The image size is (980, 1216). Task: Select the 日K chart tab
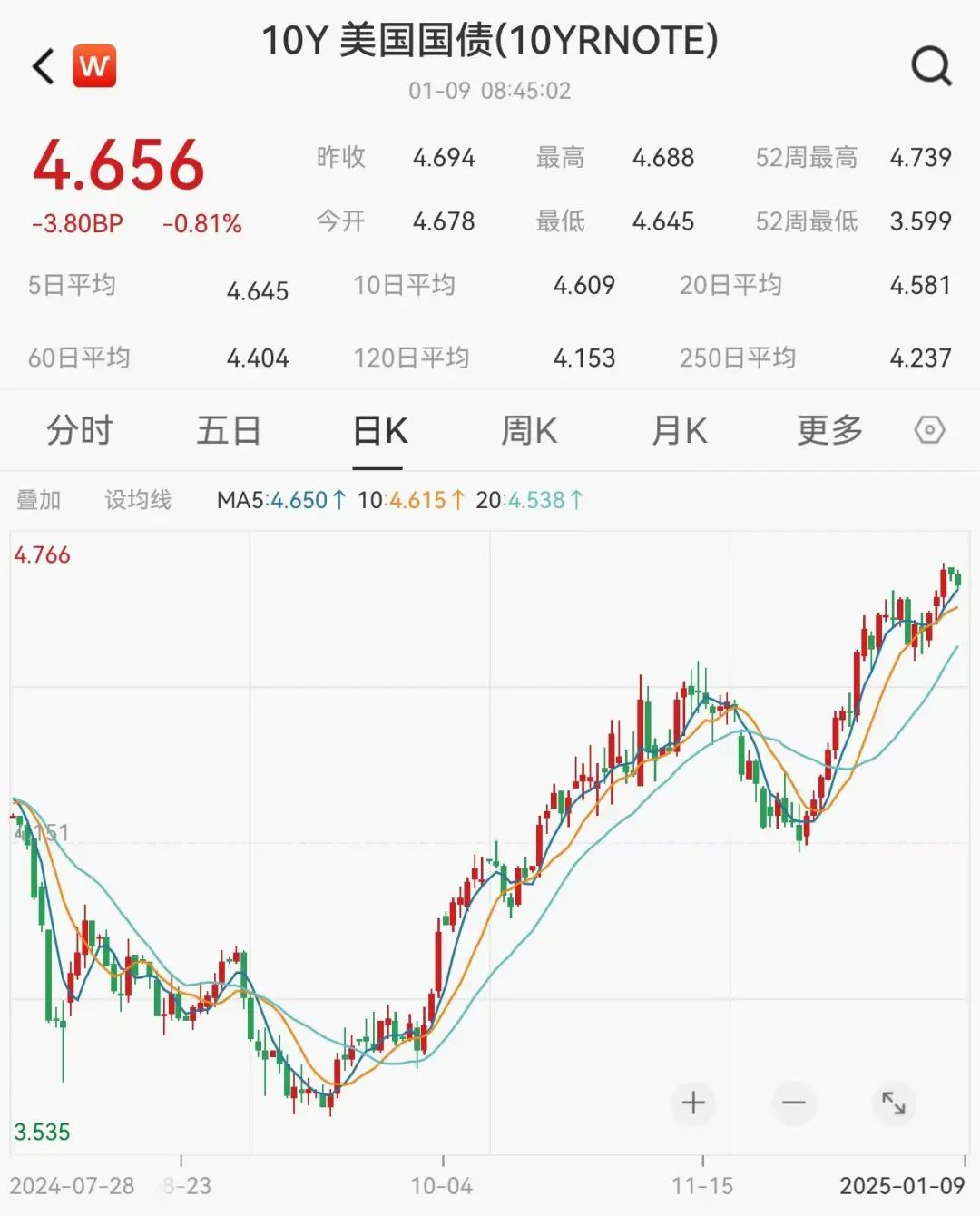click(x=379, y=430)
